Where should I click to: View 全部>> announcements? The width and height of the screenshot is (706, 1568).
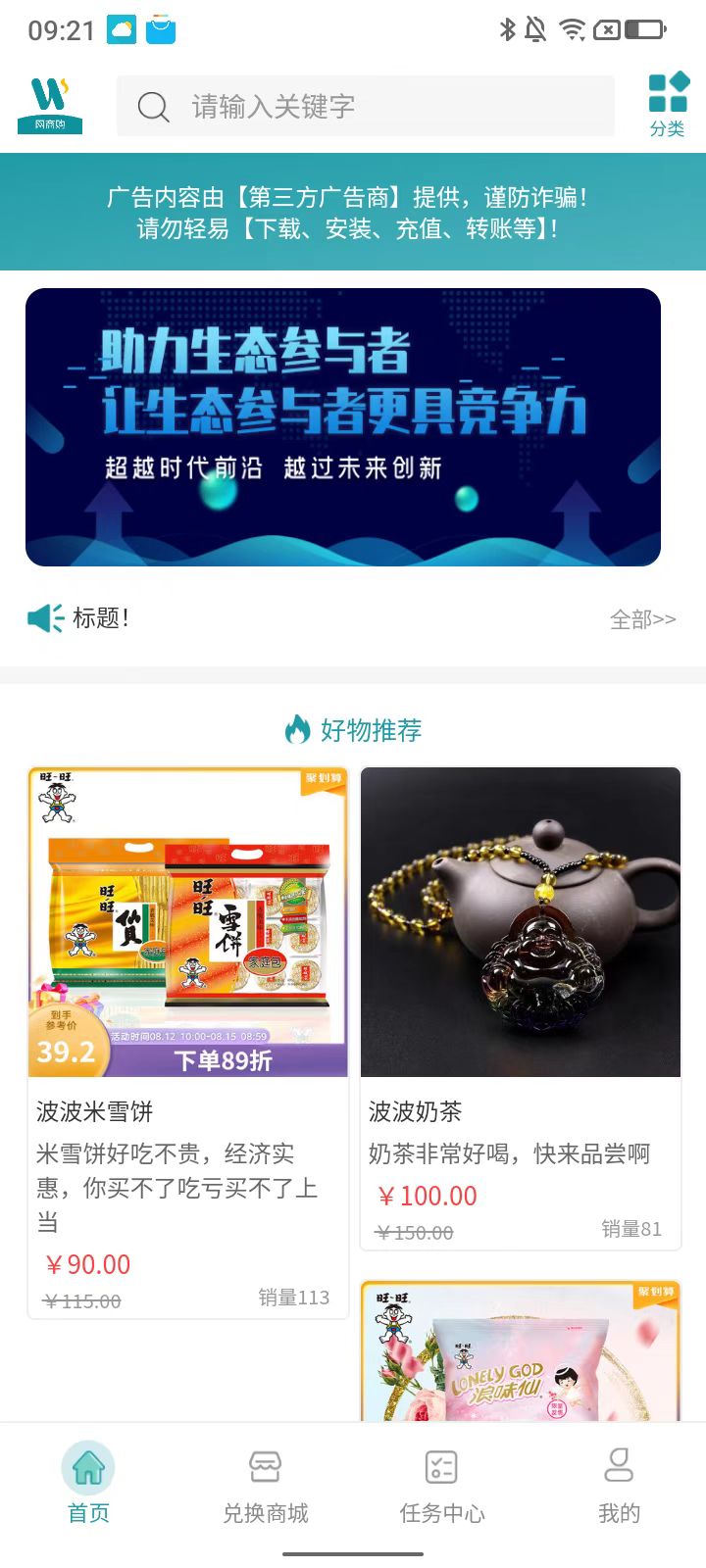642,619
